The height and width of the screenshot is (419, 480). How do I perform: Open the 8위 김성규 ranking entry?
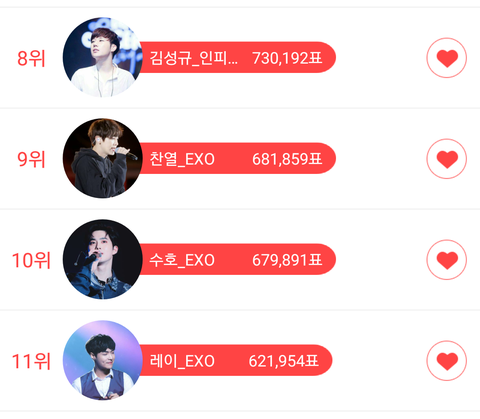[x=240, y=58]
